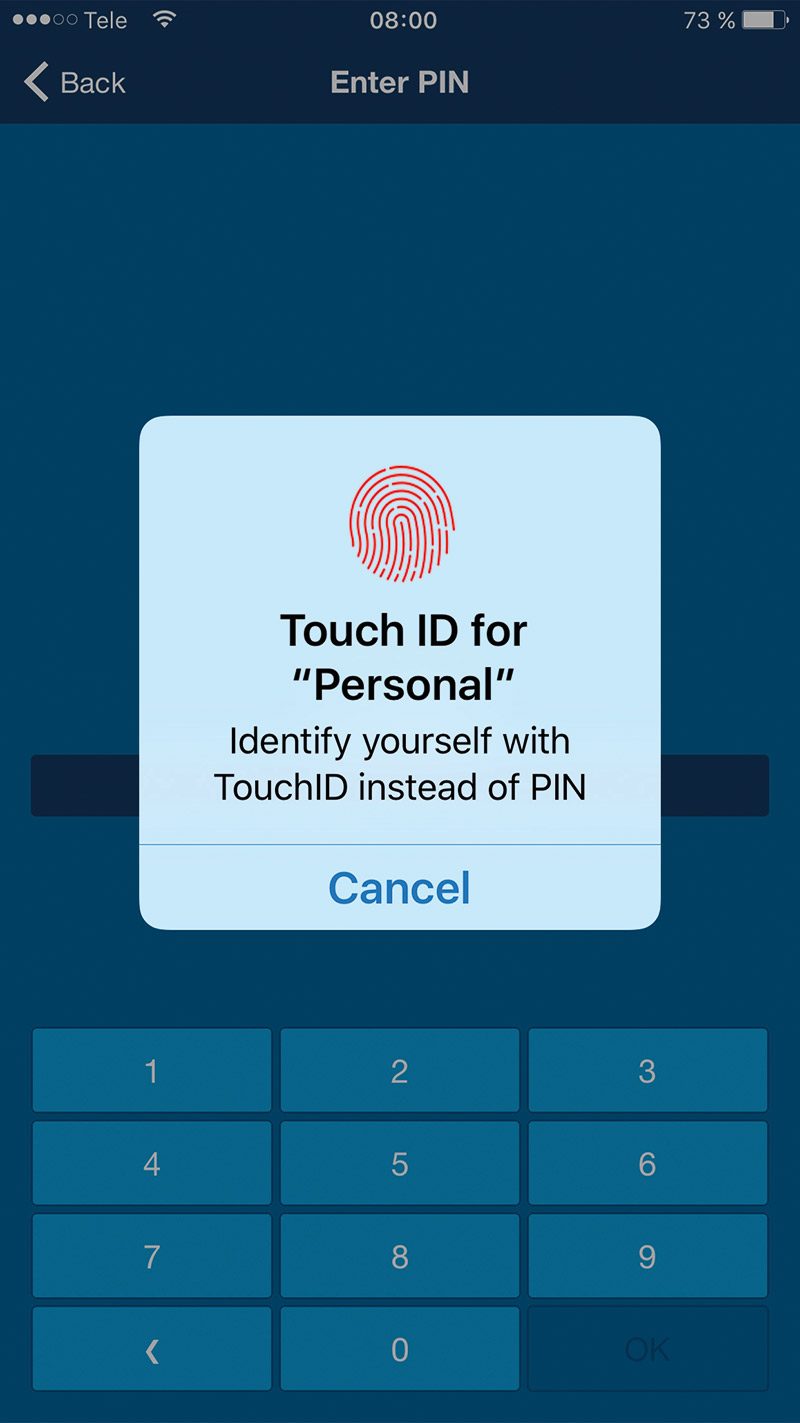Enter digit 2 on the keypad

click(400, 1071)
